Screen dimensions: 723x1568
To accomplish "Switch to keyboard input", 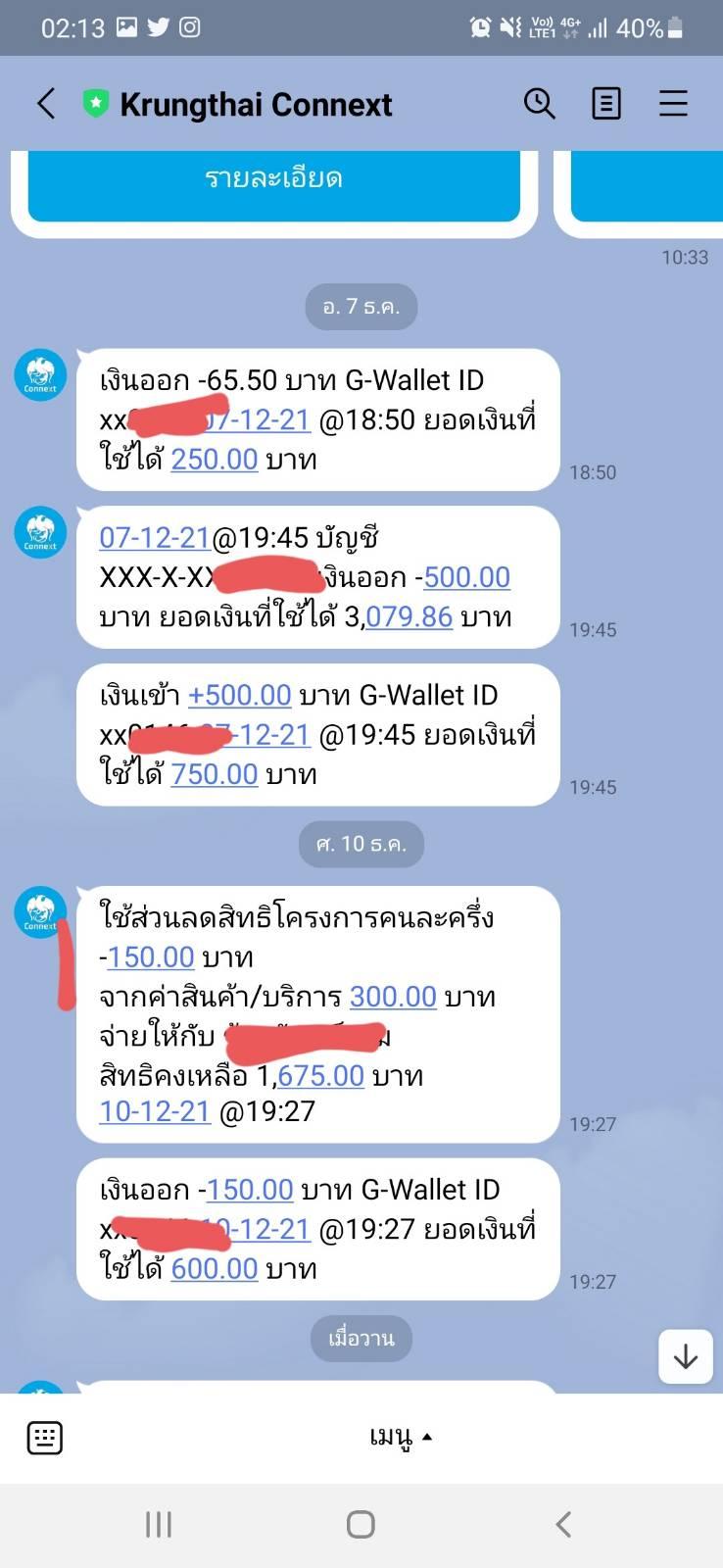I will point(44,1438).
